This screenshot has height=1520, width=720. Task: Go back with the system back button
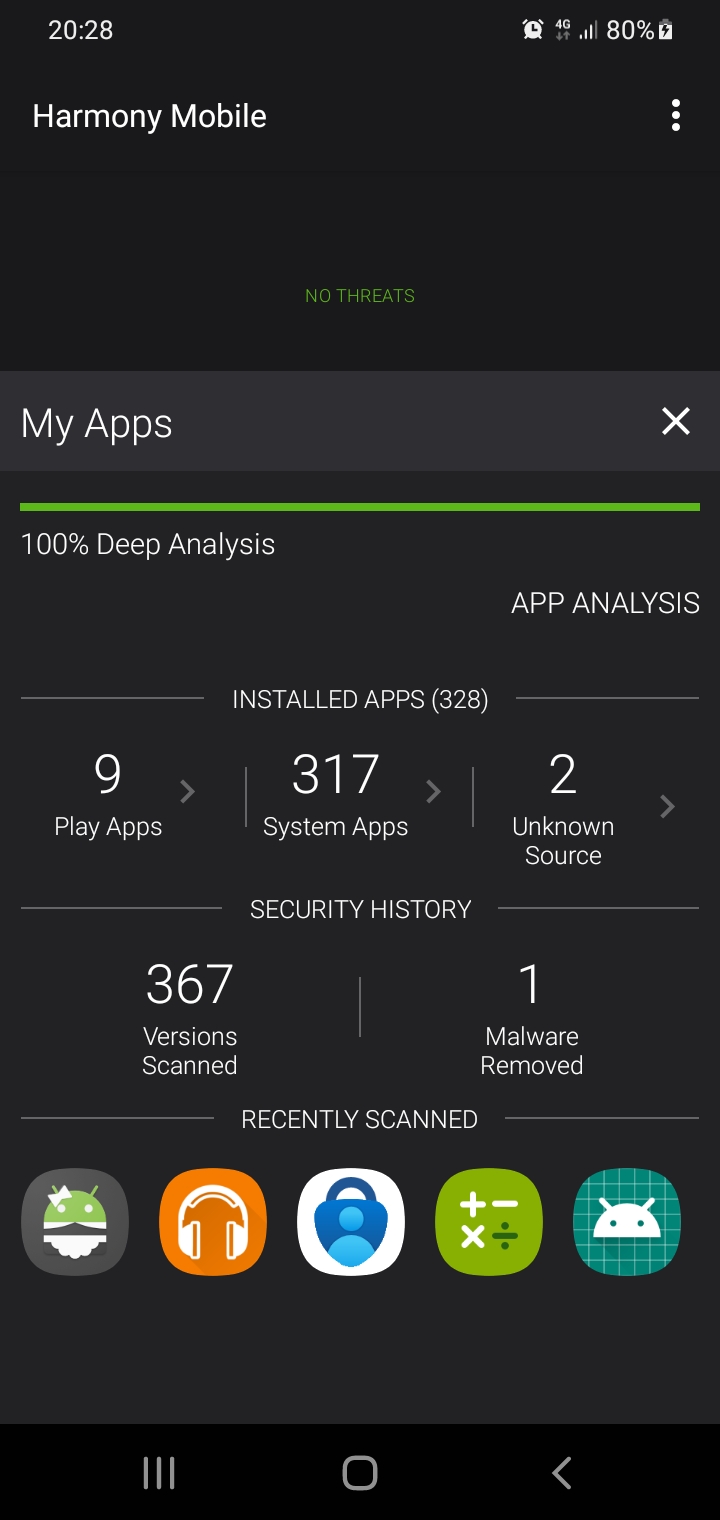[561, 1472]
